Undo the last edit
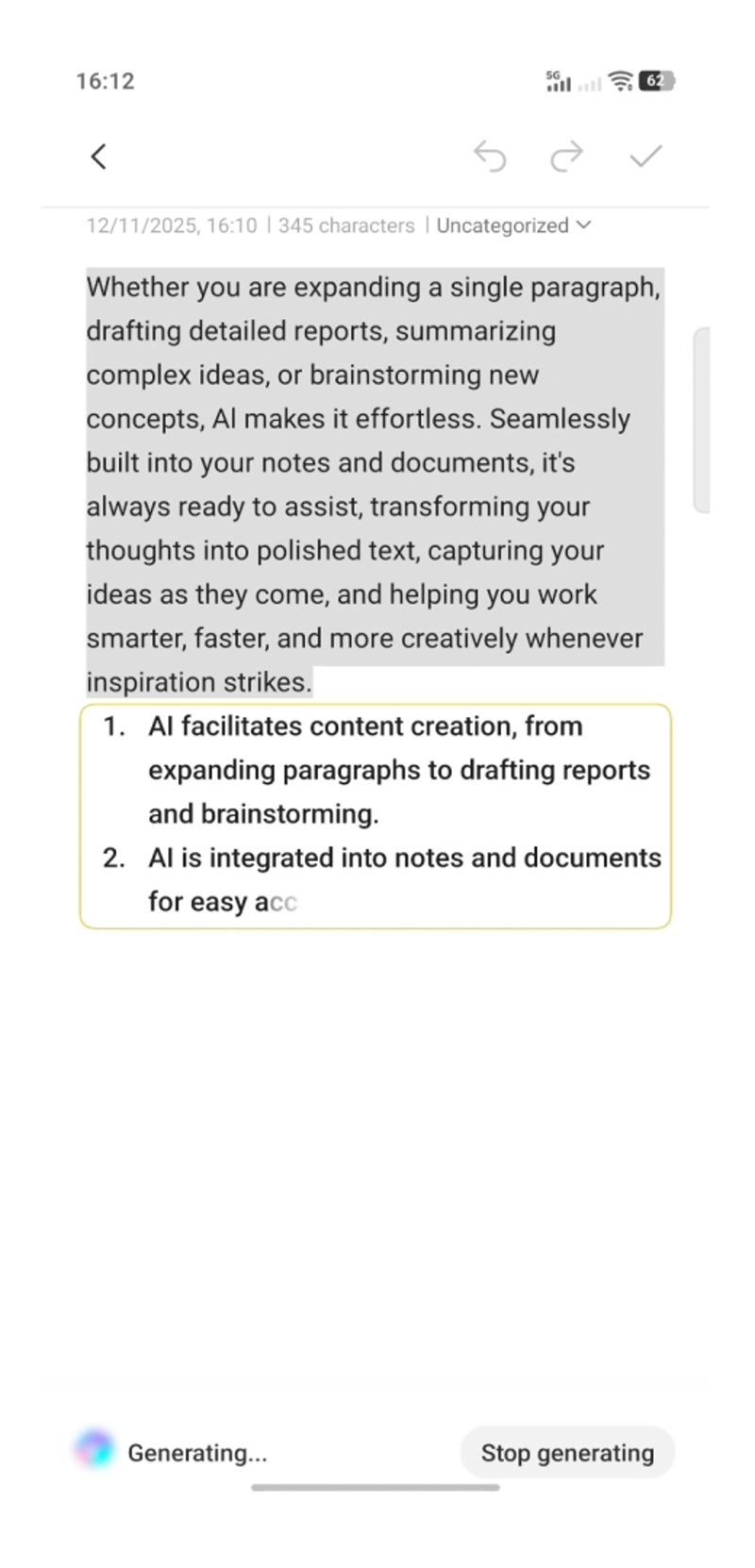 pos(490,157)
